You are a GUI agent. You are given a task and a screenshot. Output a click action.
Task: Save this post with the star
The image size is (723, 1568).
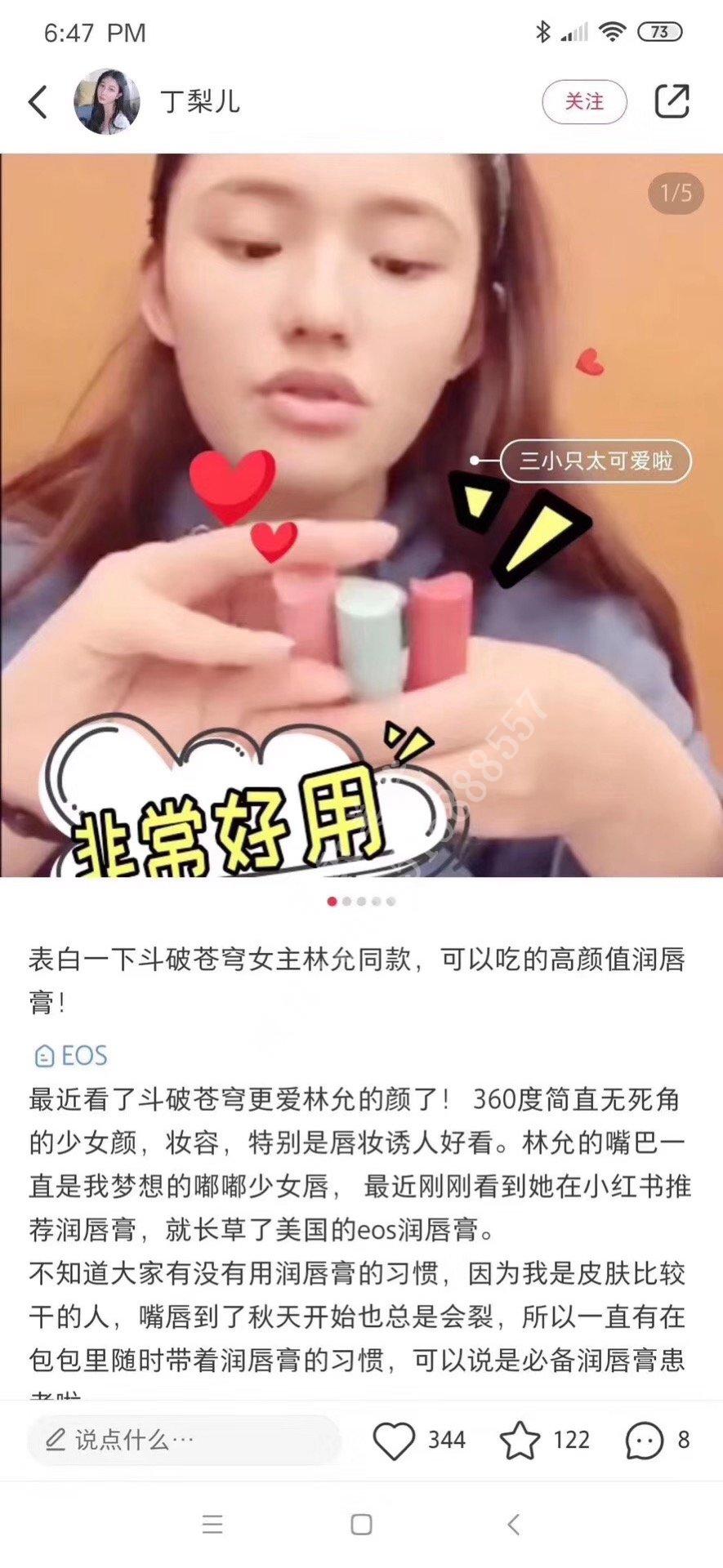(x=520, y=1440)
